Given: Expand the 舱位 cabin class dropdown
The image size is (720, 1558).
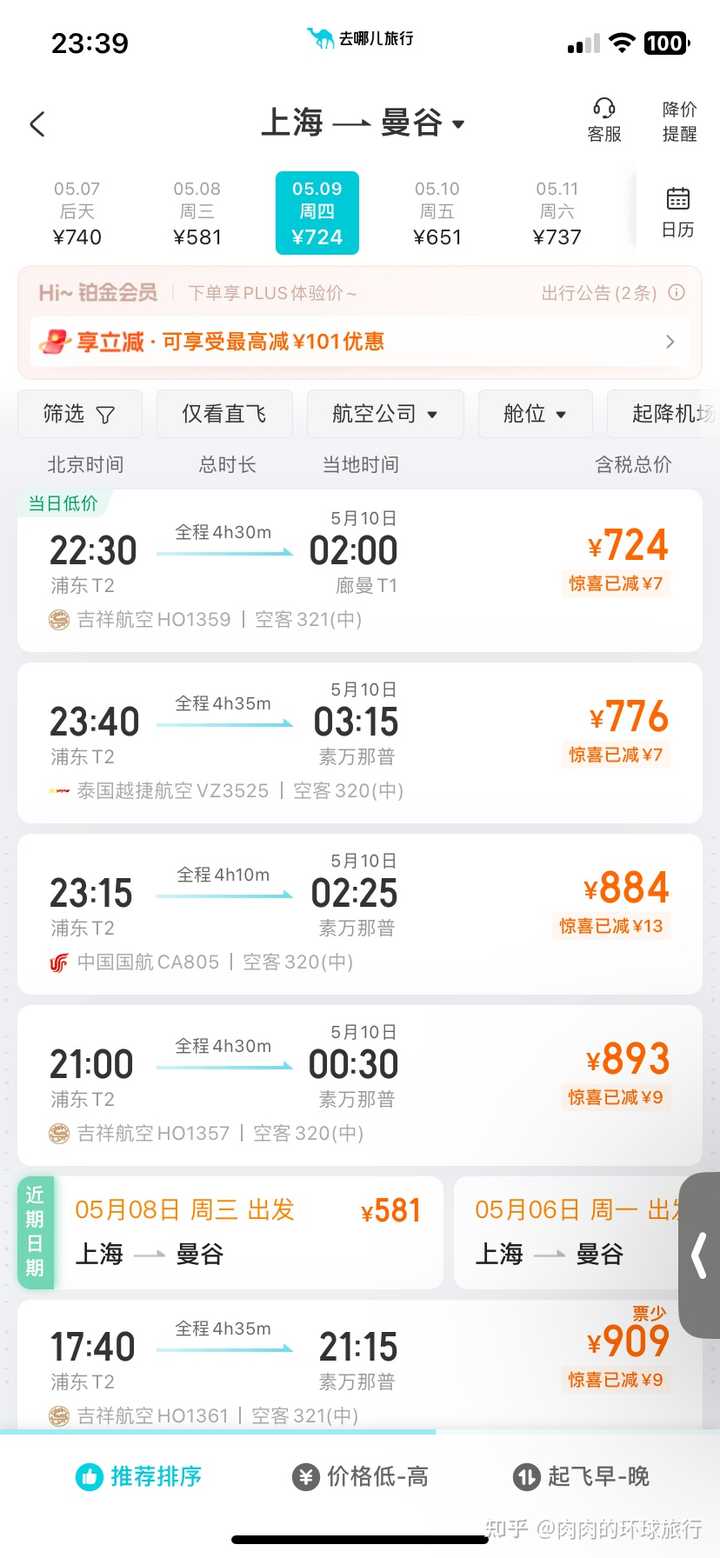Looking at the screenshot, I should coord(535,414).
